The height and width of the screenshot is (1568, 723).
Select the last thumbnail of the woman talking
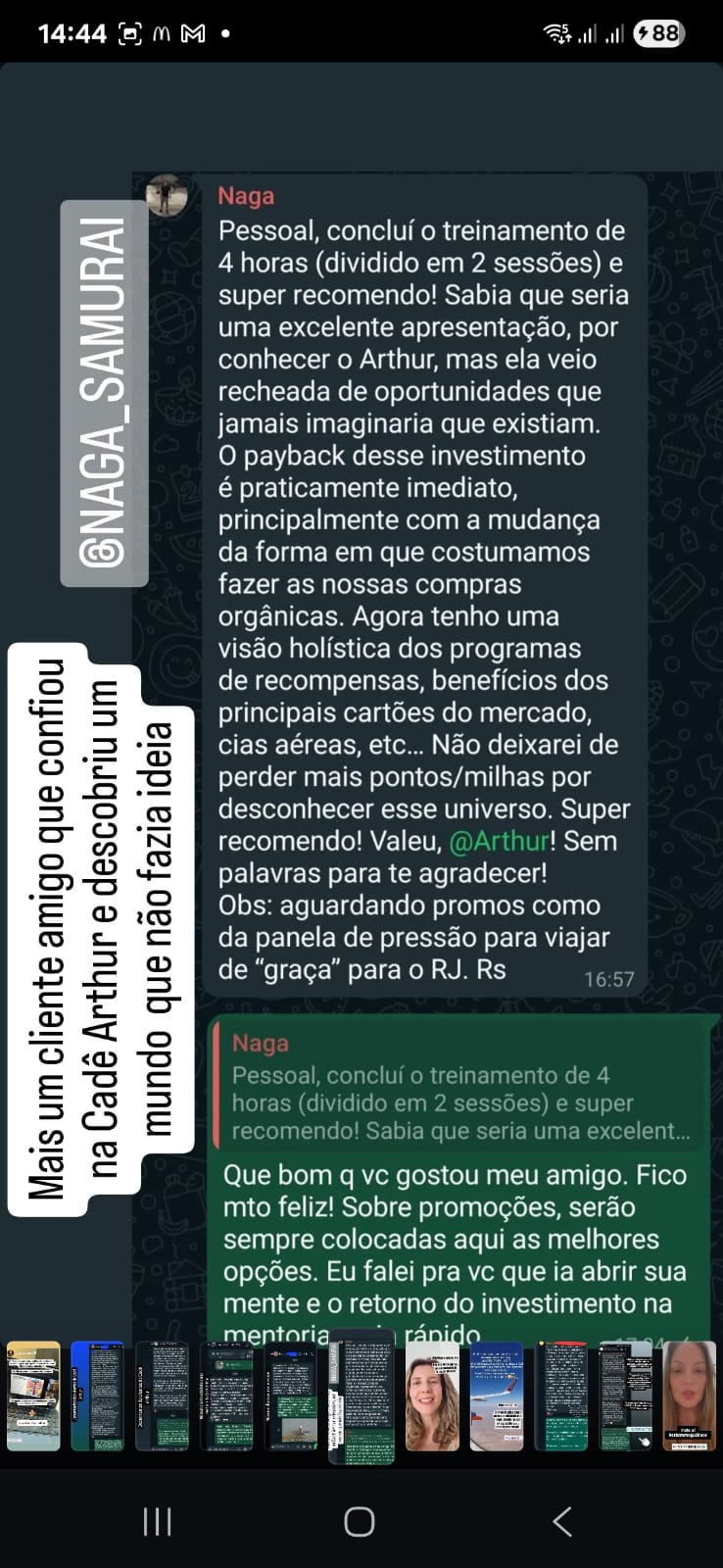pos(688,1396)
